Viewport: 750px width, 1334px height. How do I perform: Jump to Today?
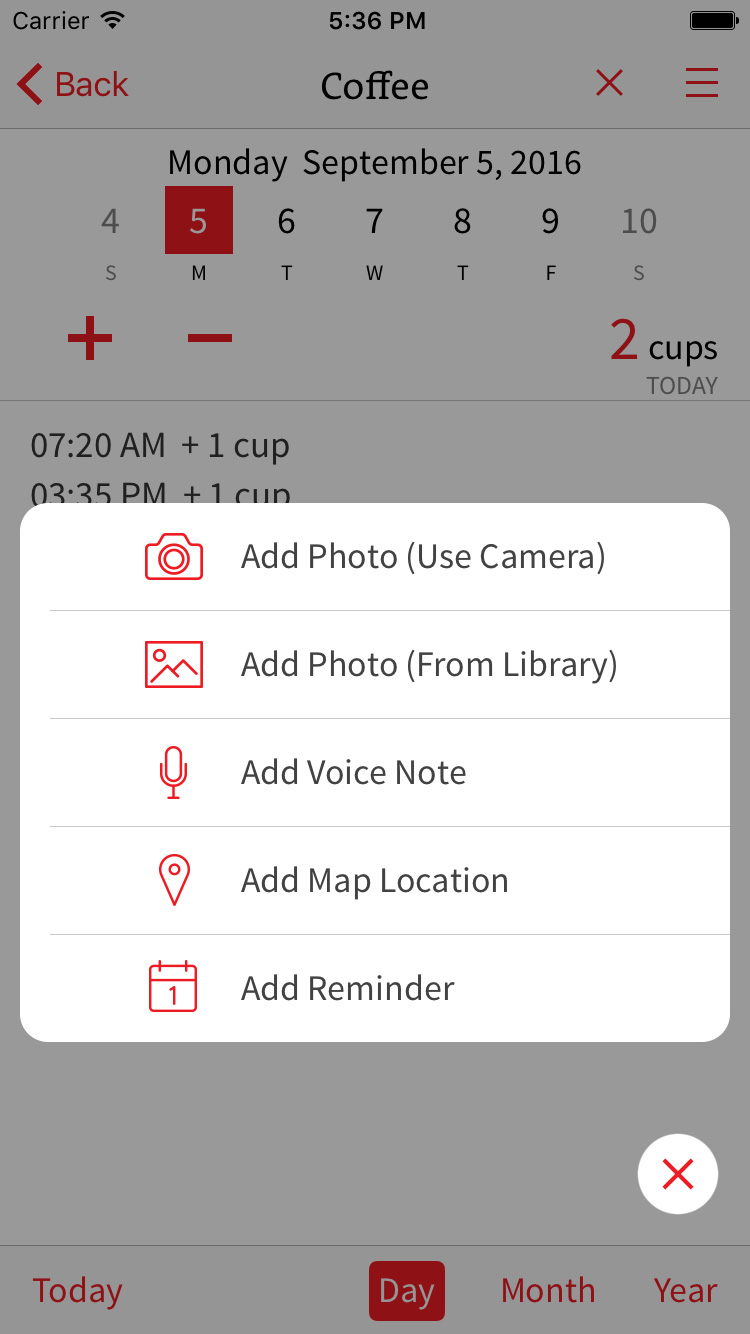77,1291
